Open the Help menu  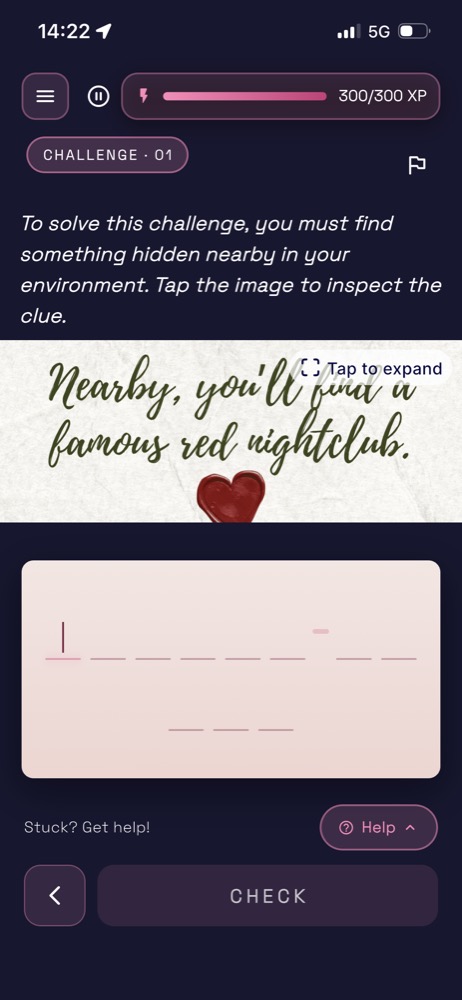(378, 827)
